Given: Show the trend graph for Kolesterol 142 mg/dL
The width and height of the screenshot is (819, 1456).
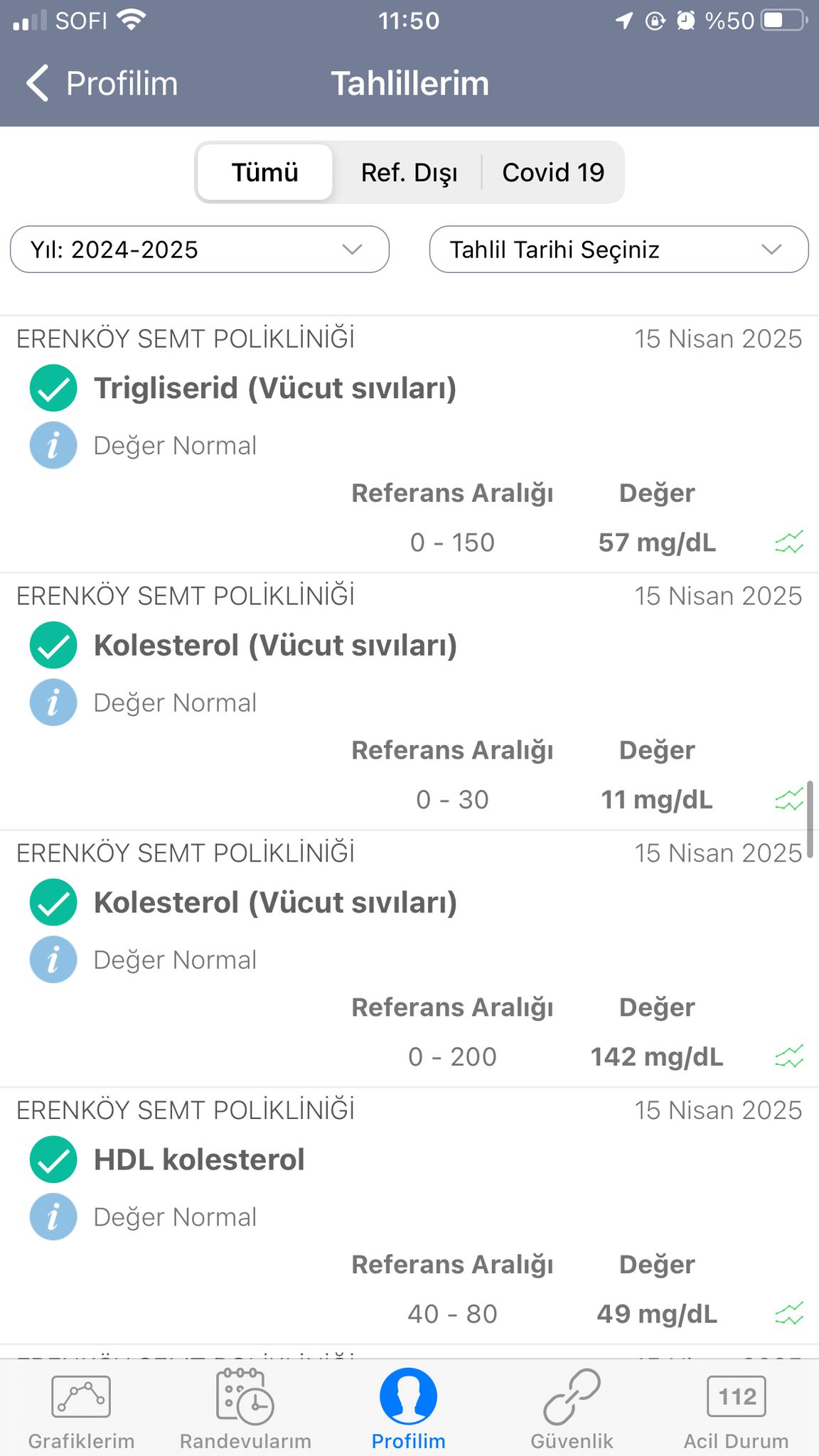Looking at the screenshot, I should 788,1057.
